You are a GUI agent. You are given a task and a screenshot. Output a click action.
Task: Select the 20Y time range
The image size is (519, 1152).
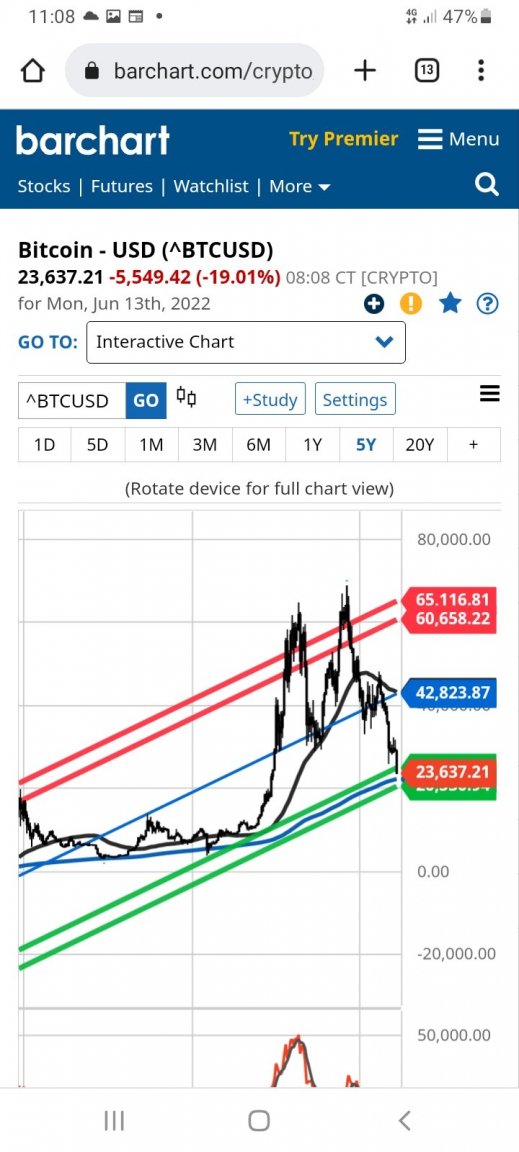click(x=420, y=444)
